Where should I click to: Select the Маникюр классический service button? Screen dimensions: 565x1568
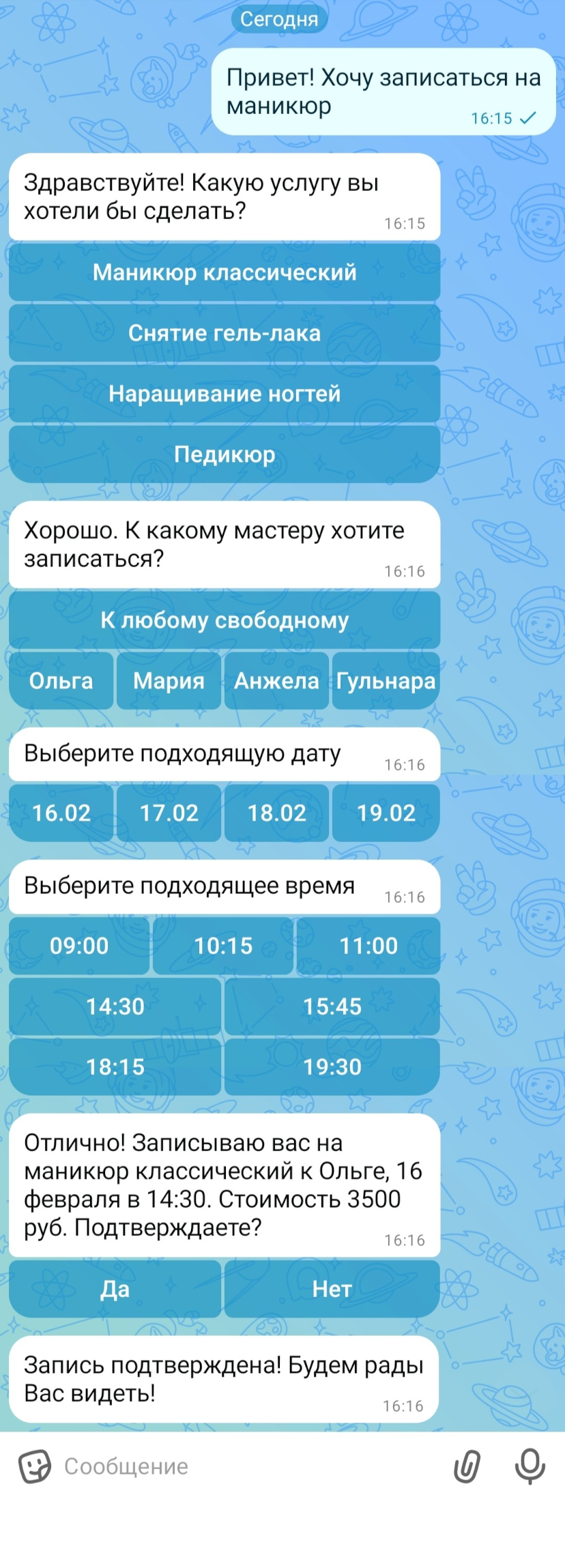click(224, 272)
